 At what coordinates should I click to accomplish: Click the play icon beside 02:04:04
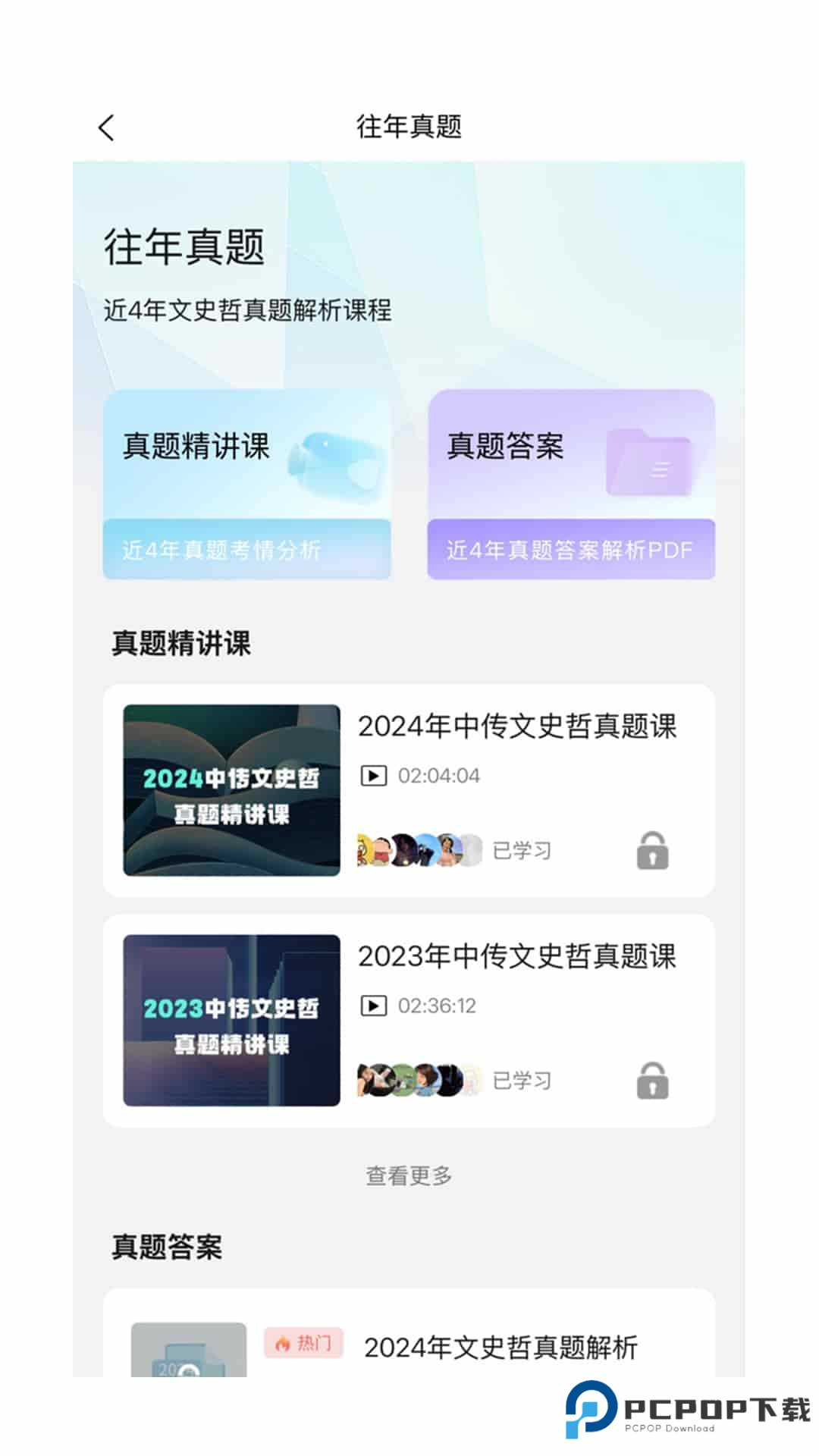click(x=373, y=774)
